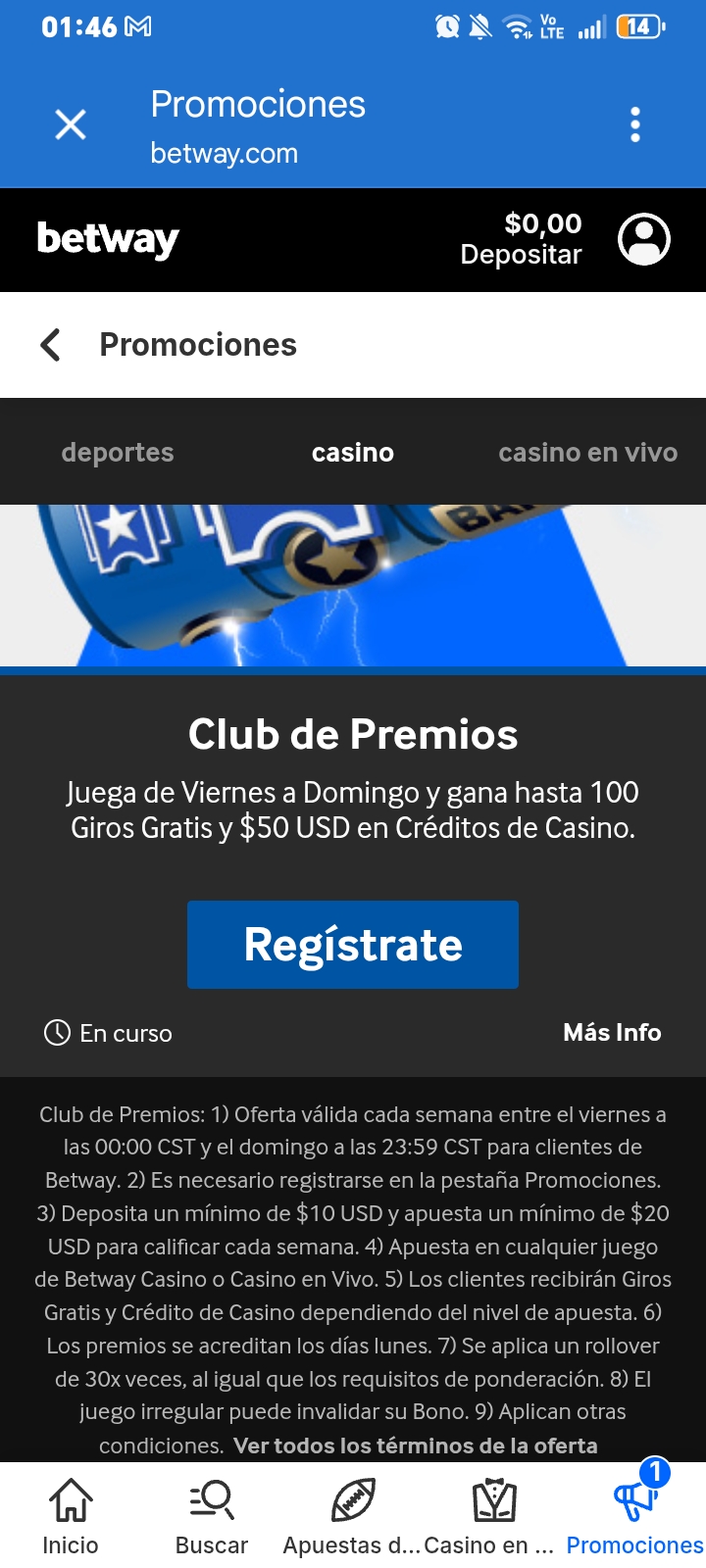The height and width of the screenshot is (1568, 706).
Task: Open the browser overflow menu
Action: coord(635,124)
